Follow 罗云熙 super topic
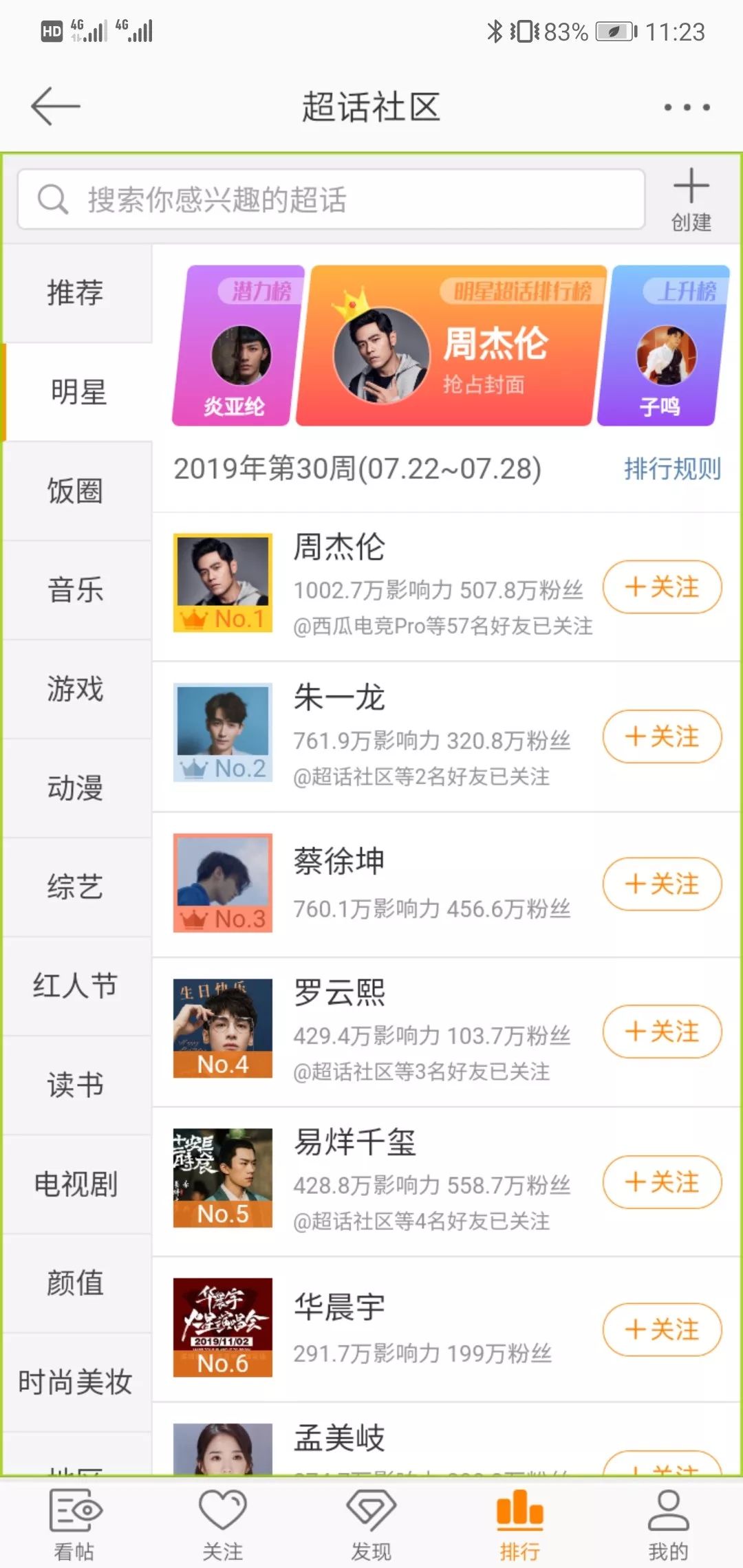This screenshot has width=743, height=1568. pyautogui.click(x=662, y=1032)
